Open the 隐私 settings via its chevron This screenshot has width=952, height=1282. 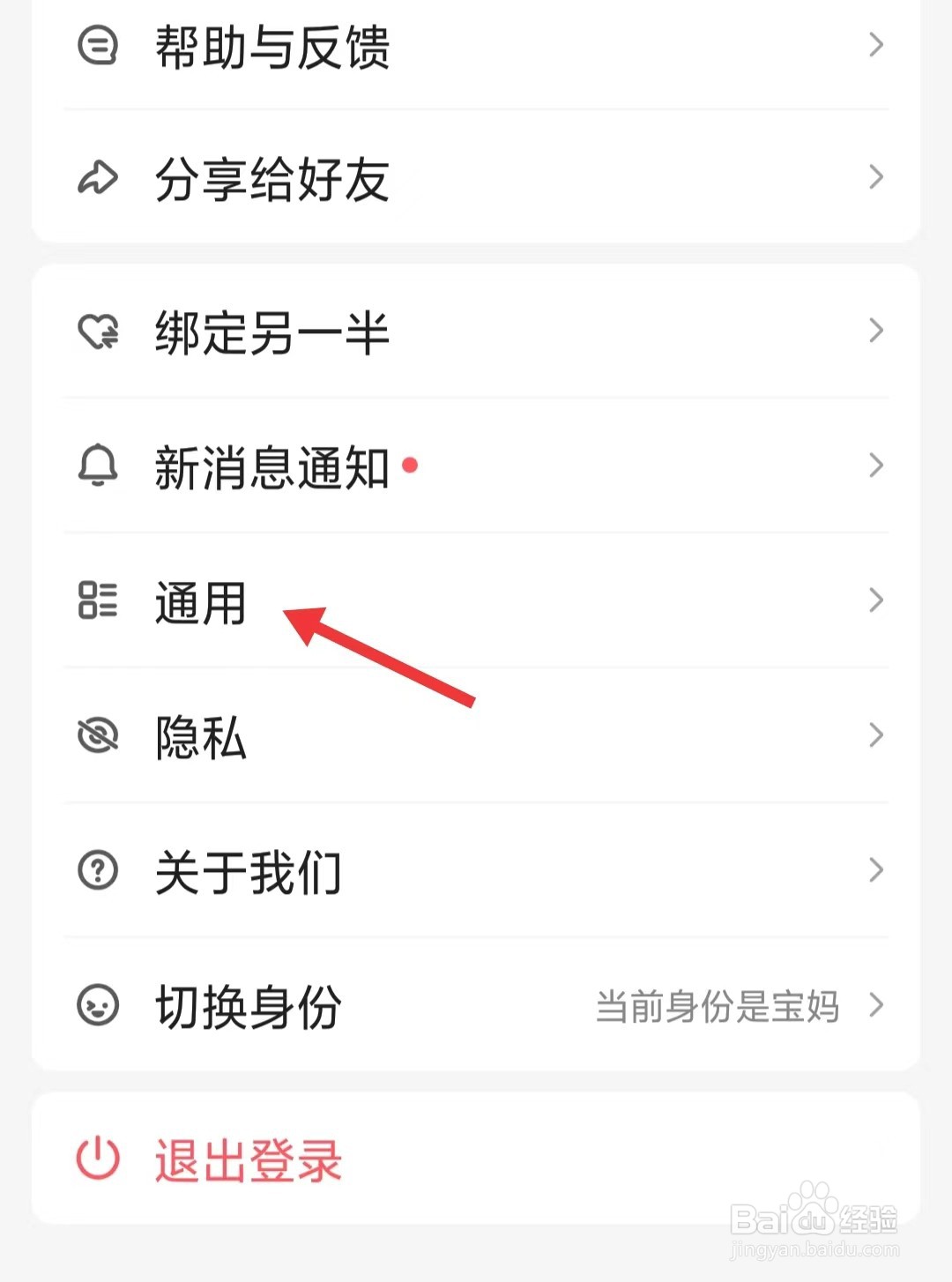point(875,734)
